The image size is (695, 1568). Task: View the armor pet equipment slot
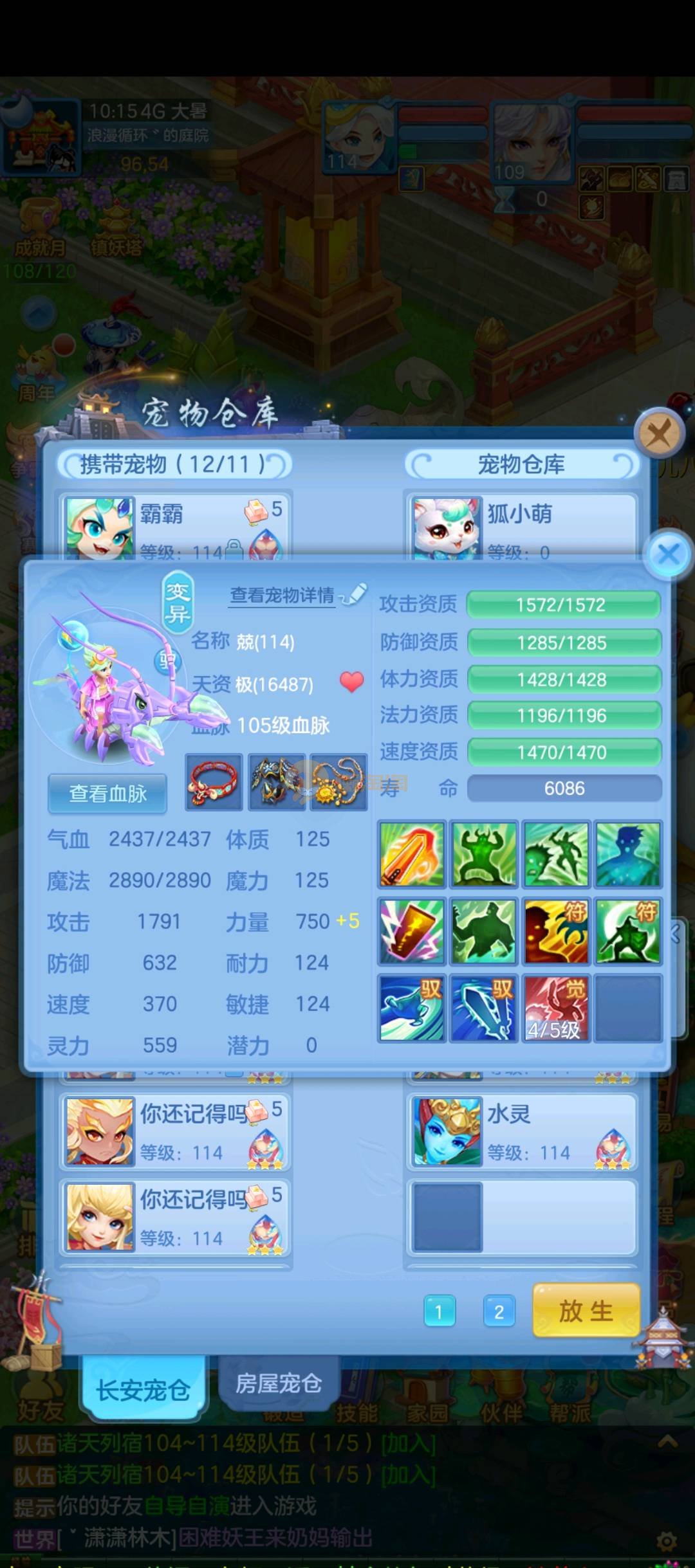pos(275,782)
